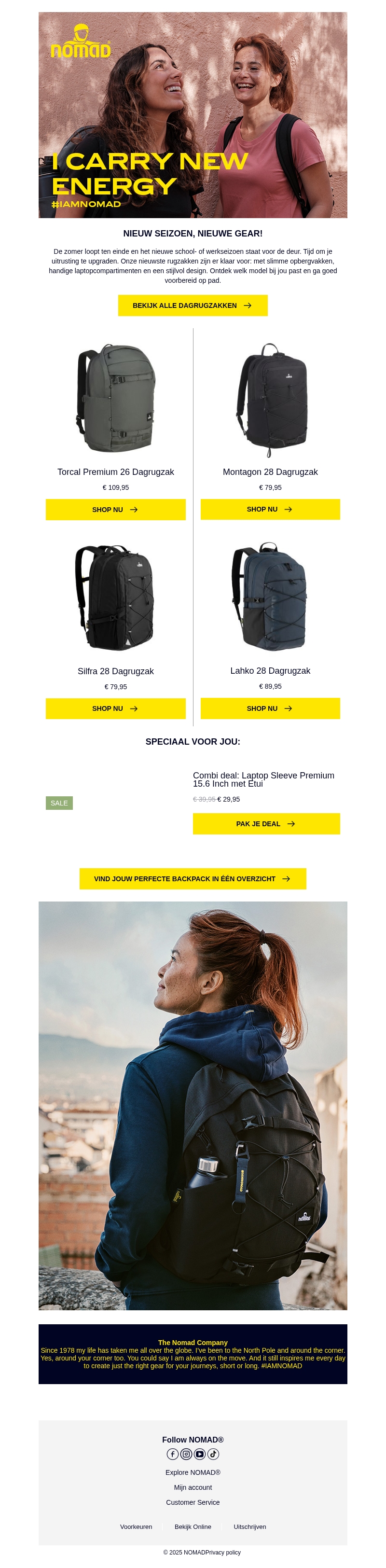Open NOMAD's Facebook page
This screenshot has height=1568, width=386.
[x=172, y=1454]
